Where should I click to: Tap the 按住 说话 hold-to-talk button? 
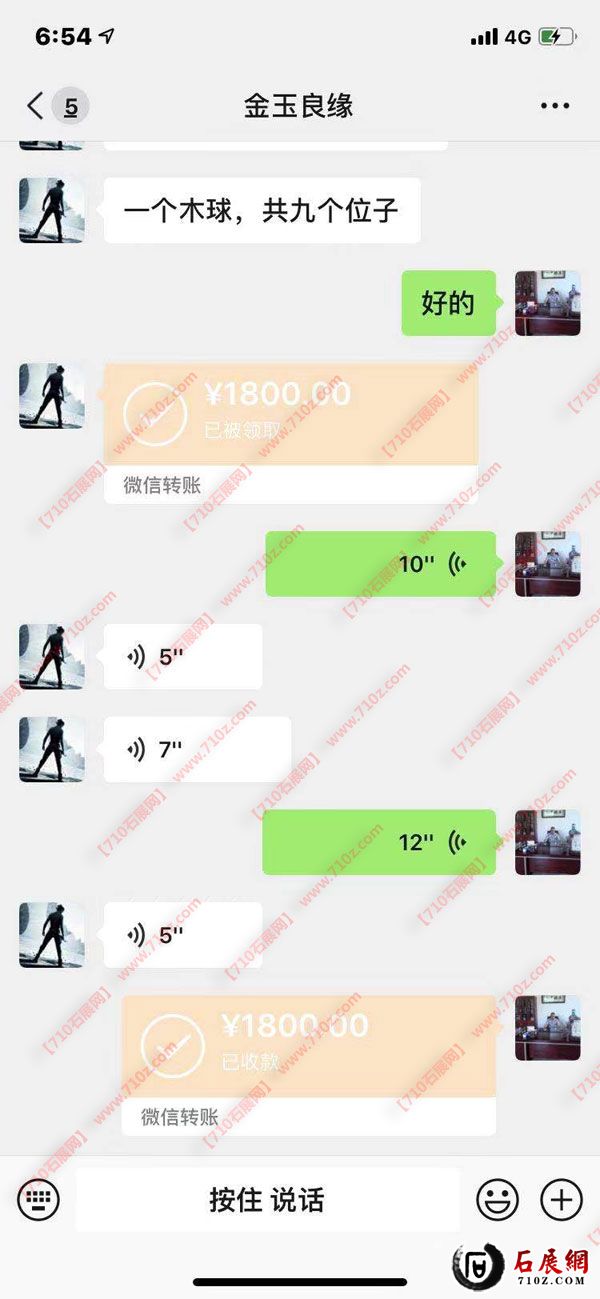coord(267,1199)
